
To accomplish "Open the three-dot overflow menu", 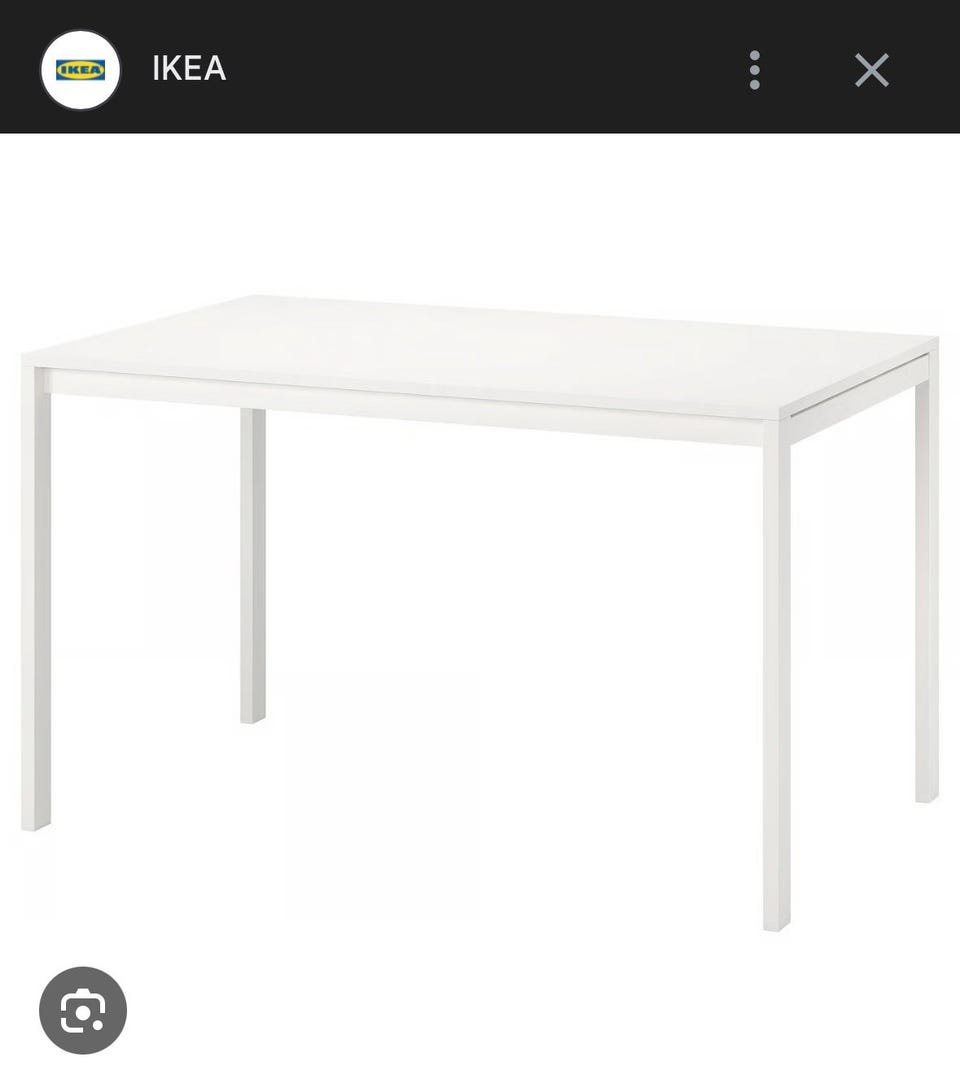I will point(755,70).
